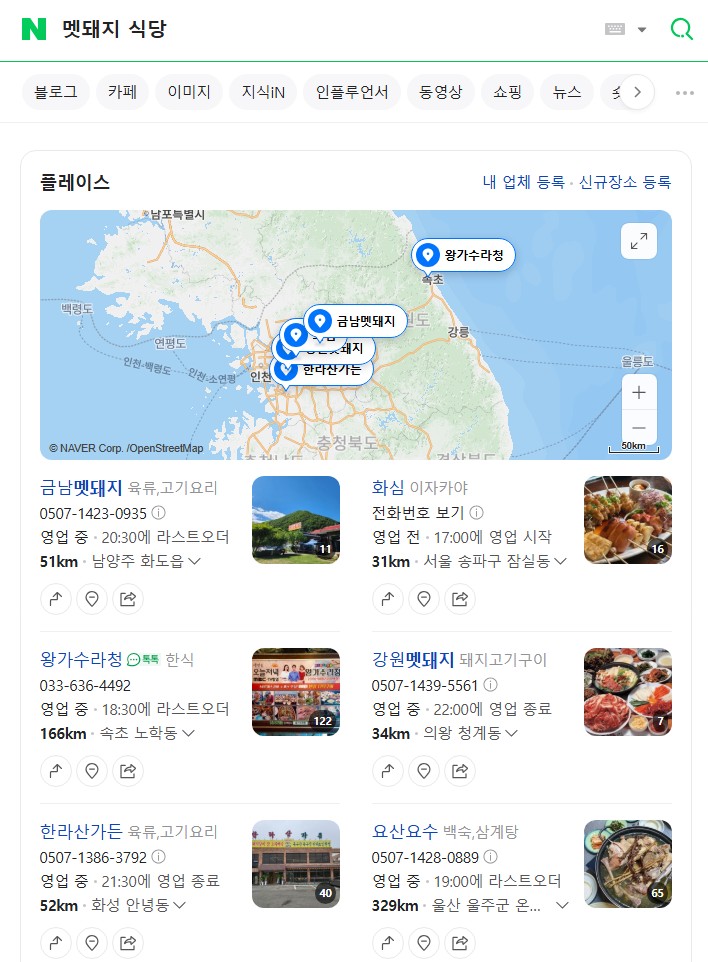This screenshot has width=708, height=962.
Task: View the 화심 restaurant photo thumbnail
Action: [627, 519]
